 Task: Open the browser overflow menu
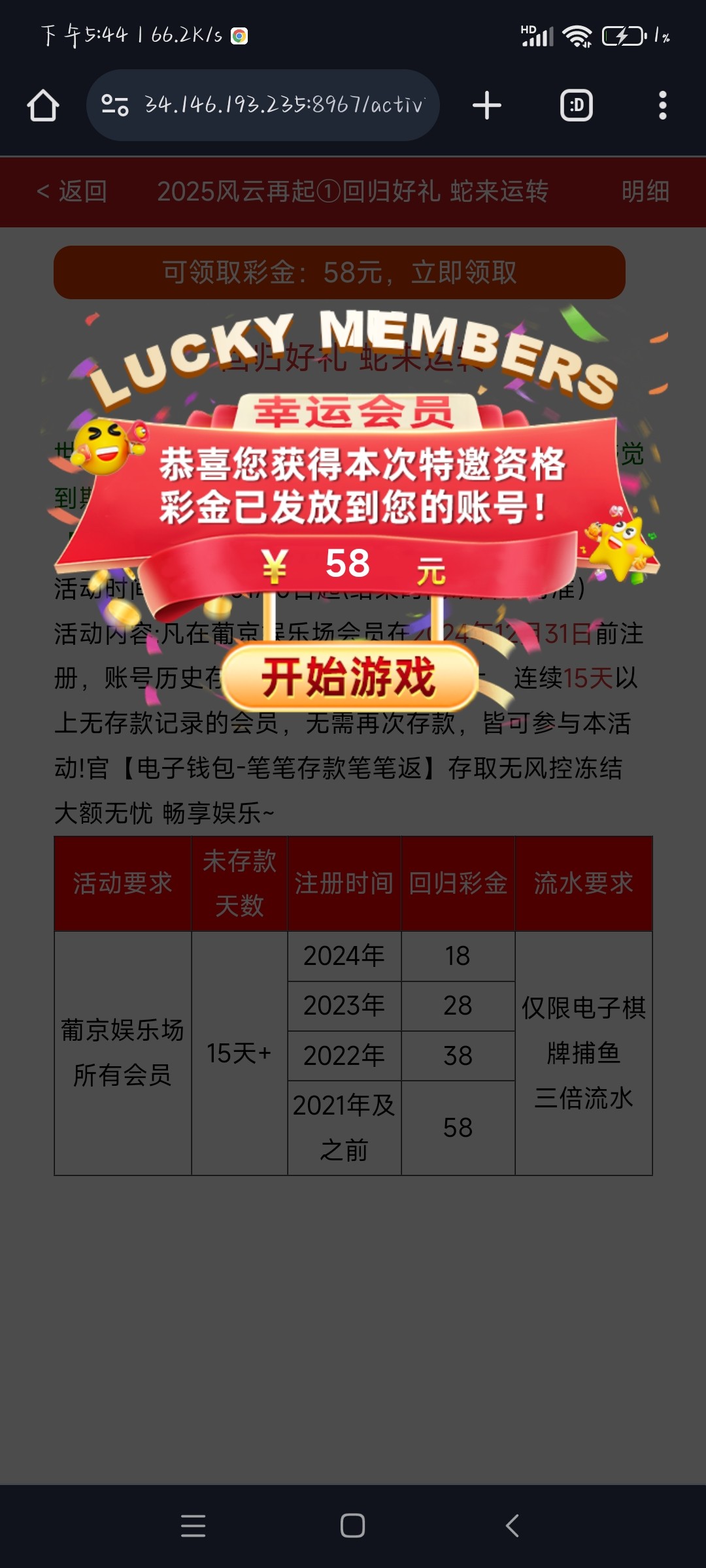[x=662, y=105]
